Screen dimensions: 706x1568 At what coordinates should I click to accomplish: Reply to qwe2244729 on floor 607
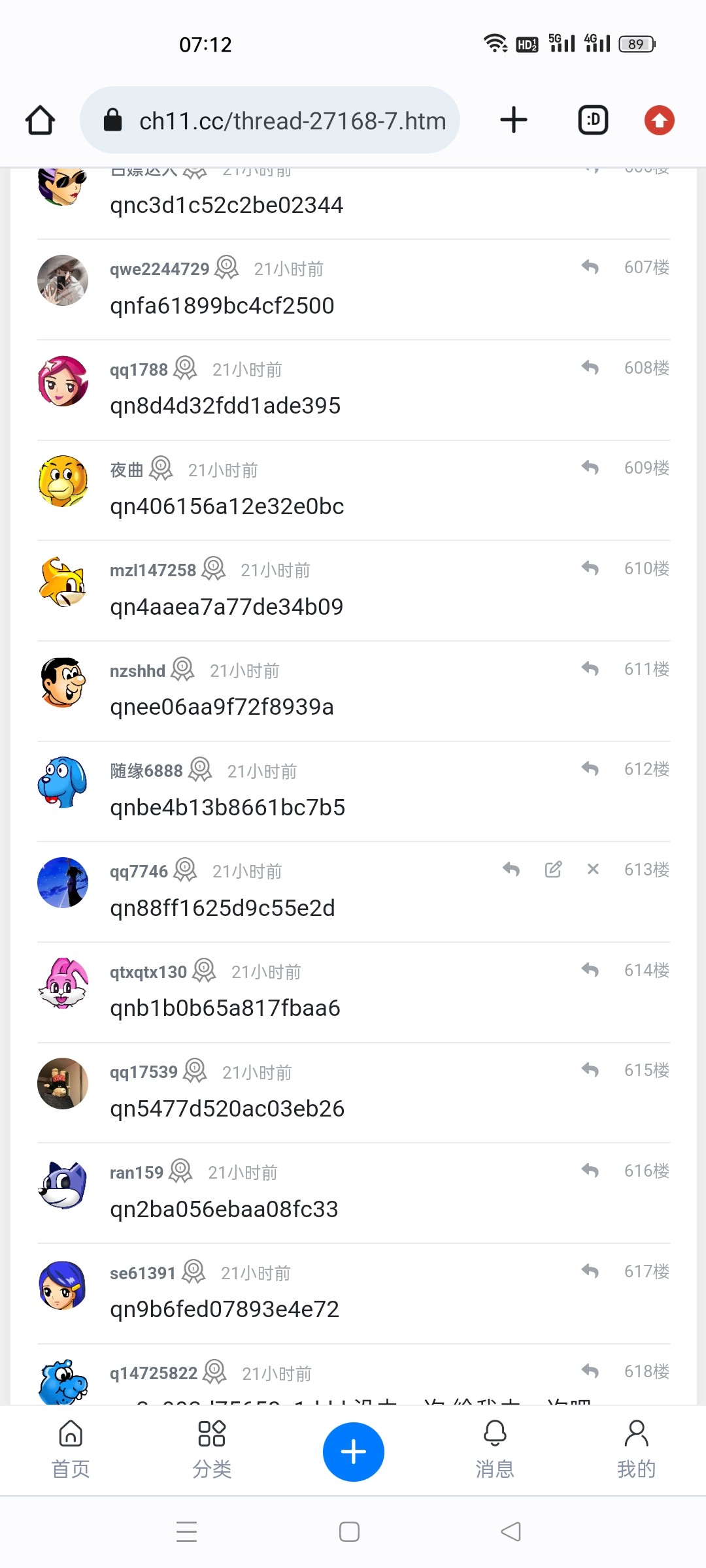click(590, 267)
